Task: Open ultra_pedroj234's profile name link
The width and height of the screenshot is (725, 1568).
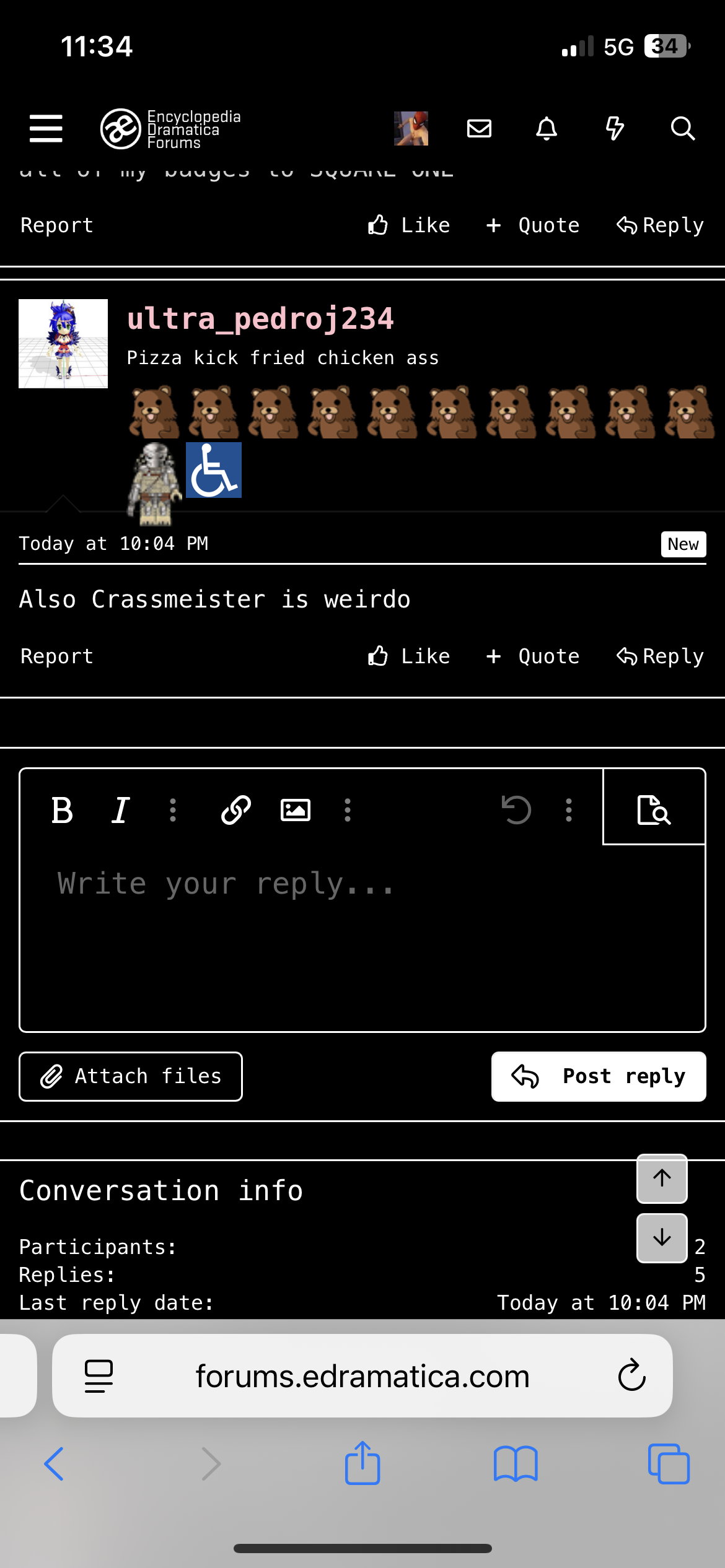Action: [x=260, y=319]
